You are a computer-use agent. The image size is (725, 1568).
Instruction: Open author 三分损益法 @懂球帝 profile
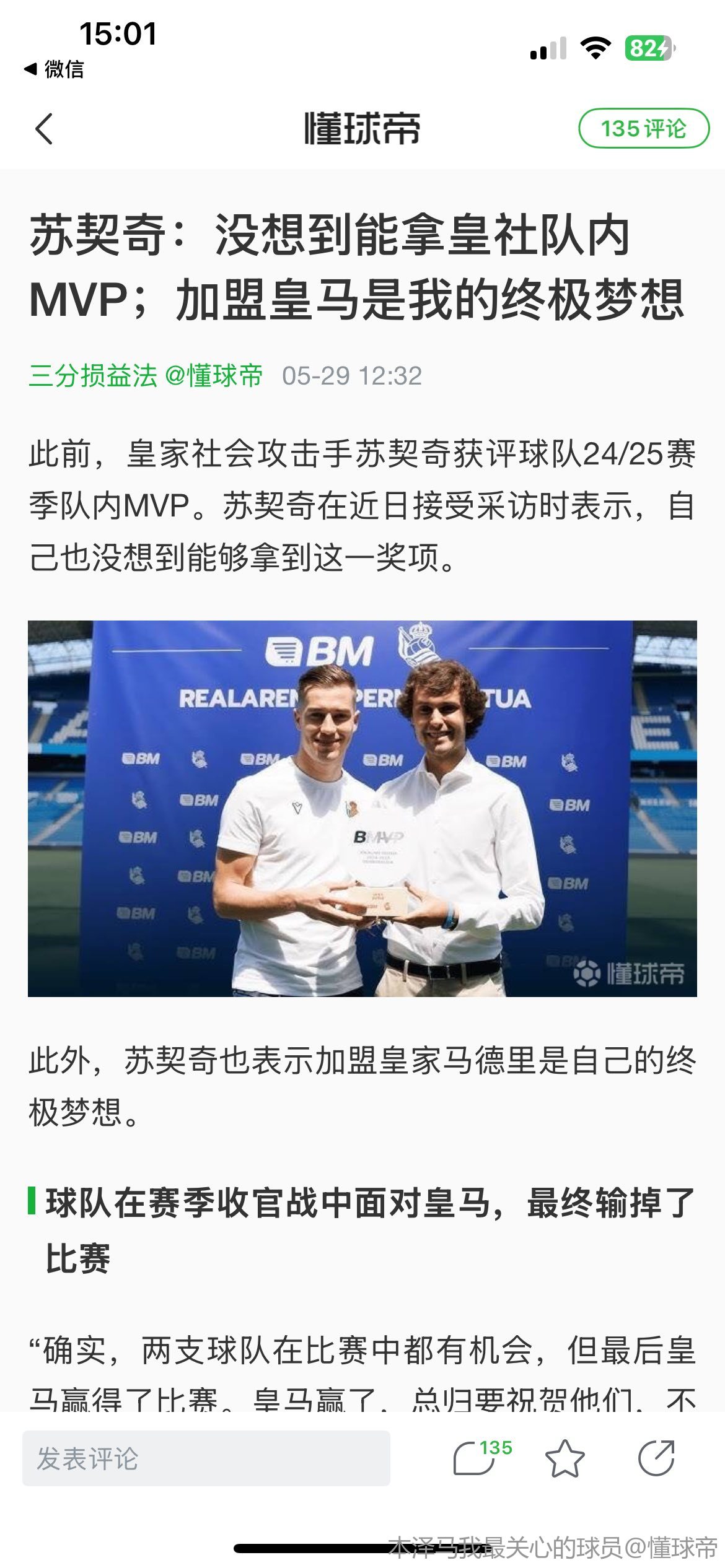[146, 376]
